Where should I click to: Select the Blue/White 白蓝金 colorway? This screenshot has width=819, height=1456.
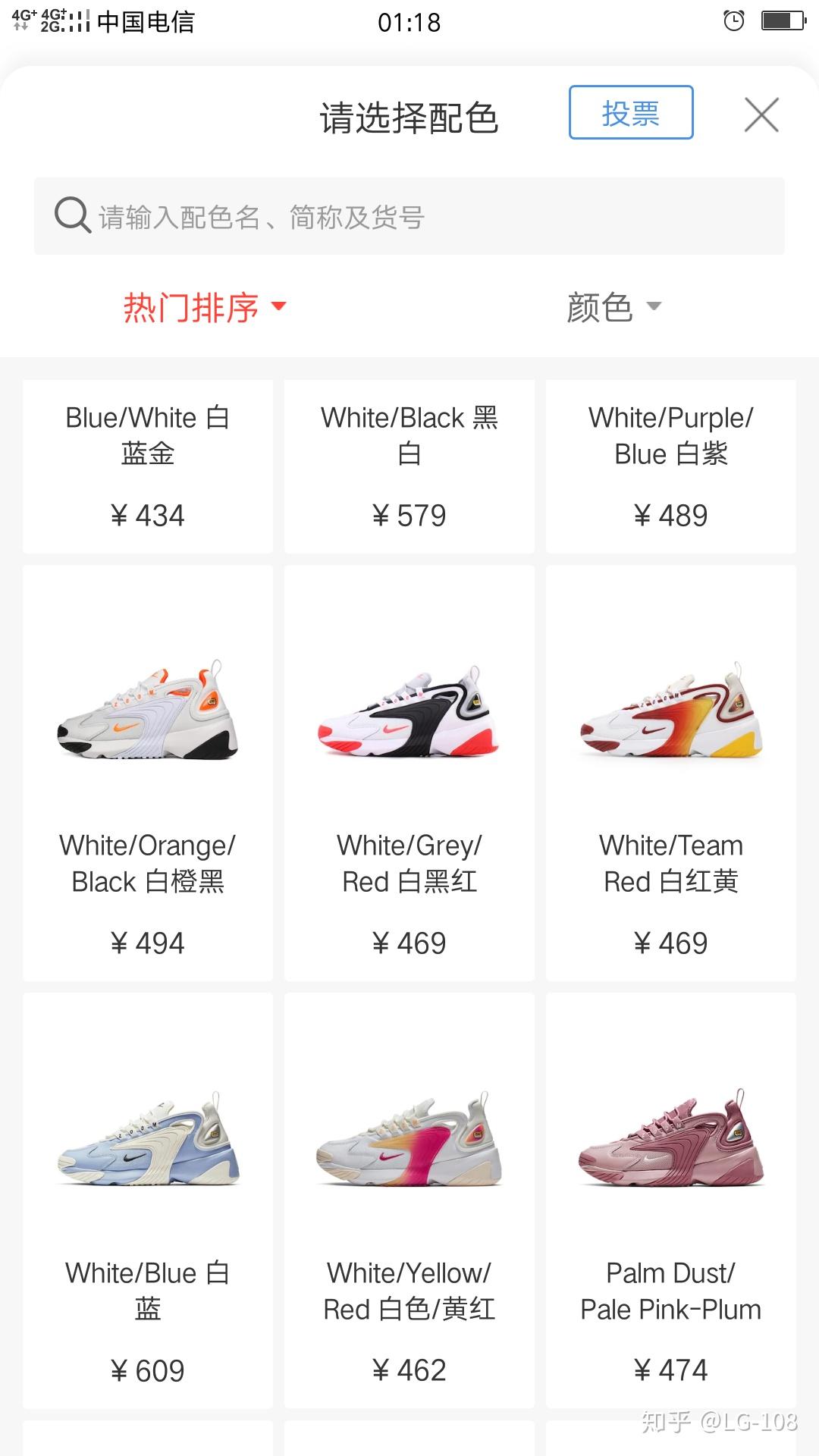pos(148,466)
